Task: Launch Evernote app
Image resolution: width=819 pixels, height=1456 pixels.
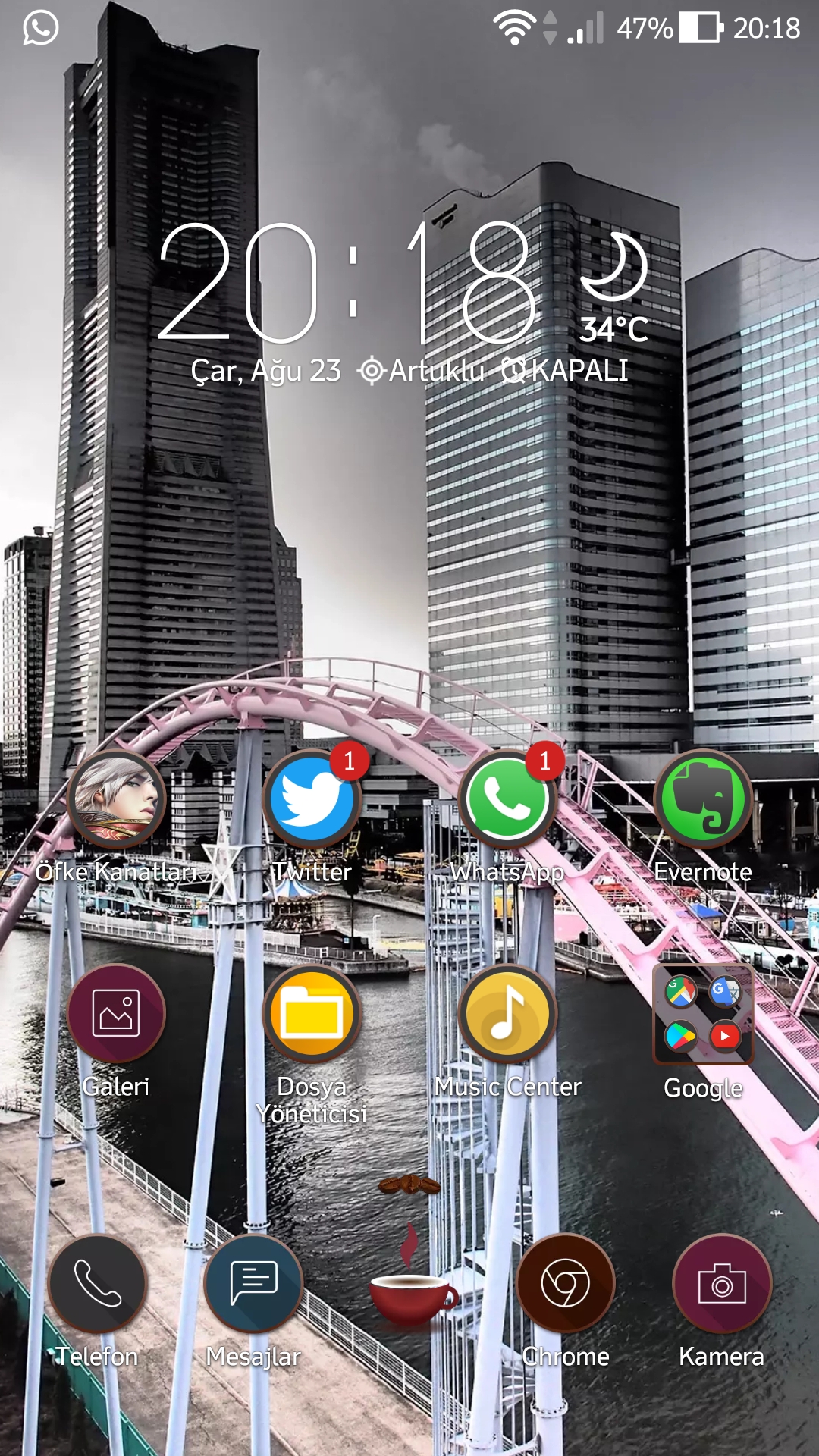Action: coord(703,800)
